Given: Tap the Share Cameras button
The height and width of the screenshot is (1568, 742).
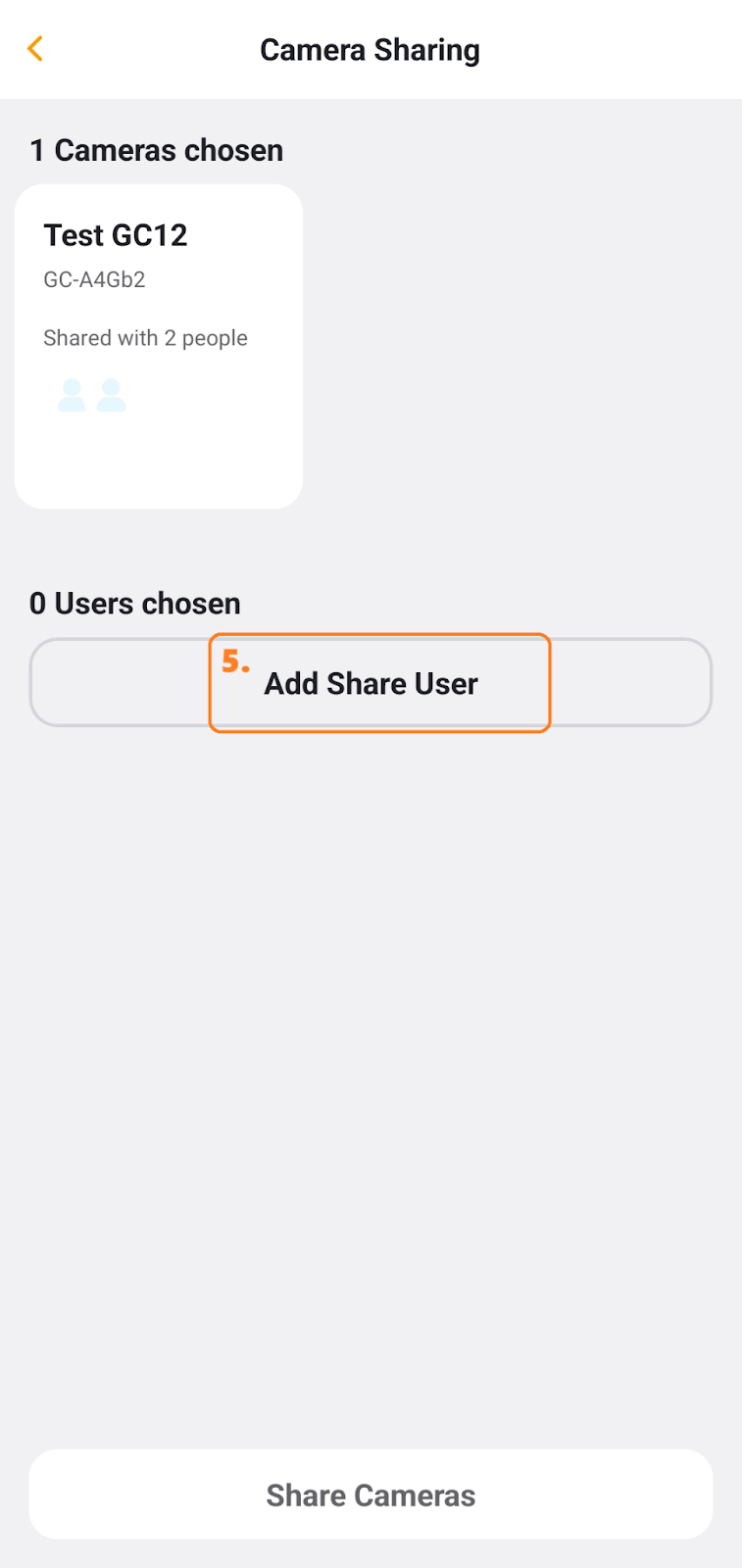Looking at the screenshot, I should [371, 1494].
